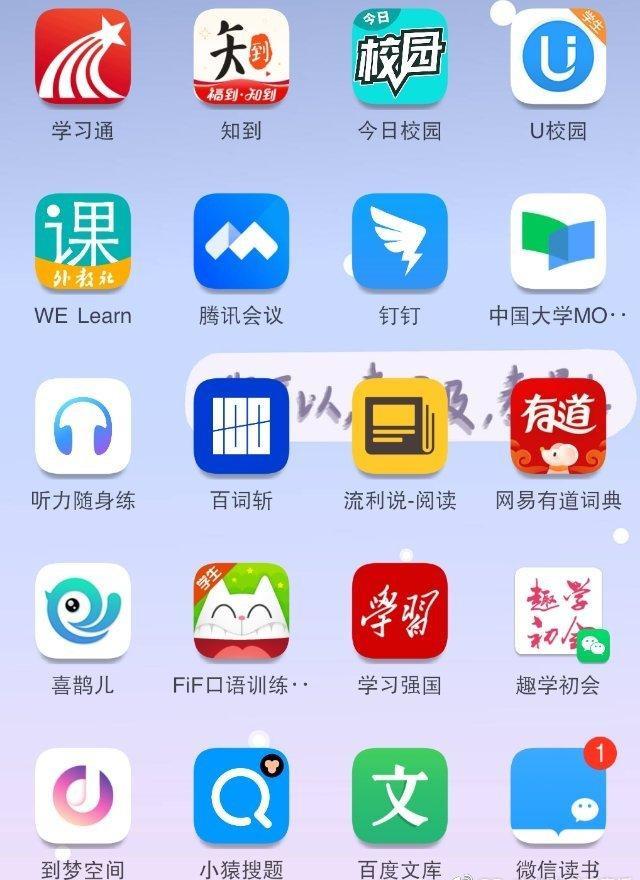Launch U校园 app

click(x=558, y=57)
